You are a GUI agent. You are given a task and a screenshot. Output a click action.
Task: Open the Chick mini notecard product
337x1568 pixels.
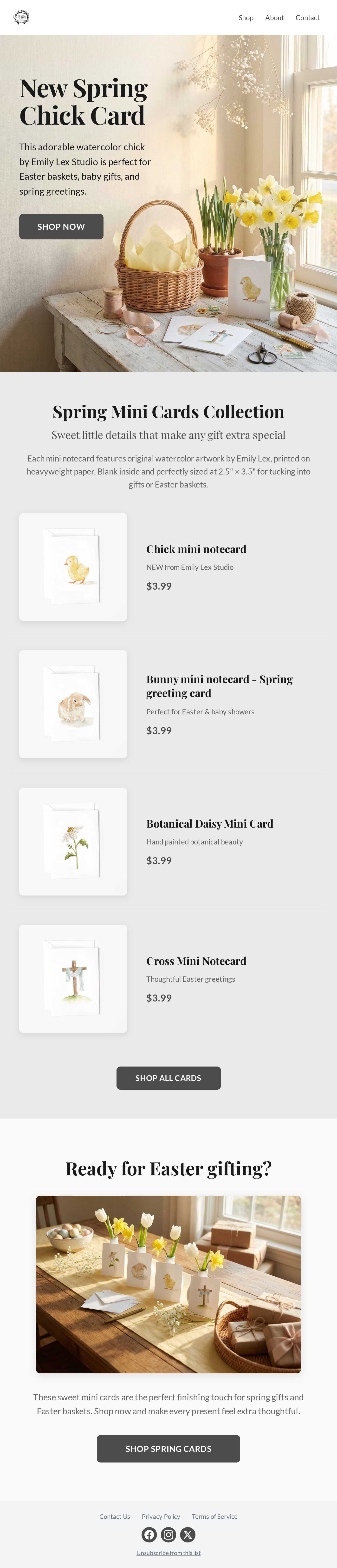coord(196,549)
